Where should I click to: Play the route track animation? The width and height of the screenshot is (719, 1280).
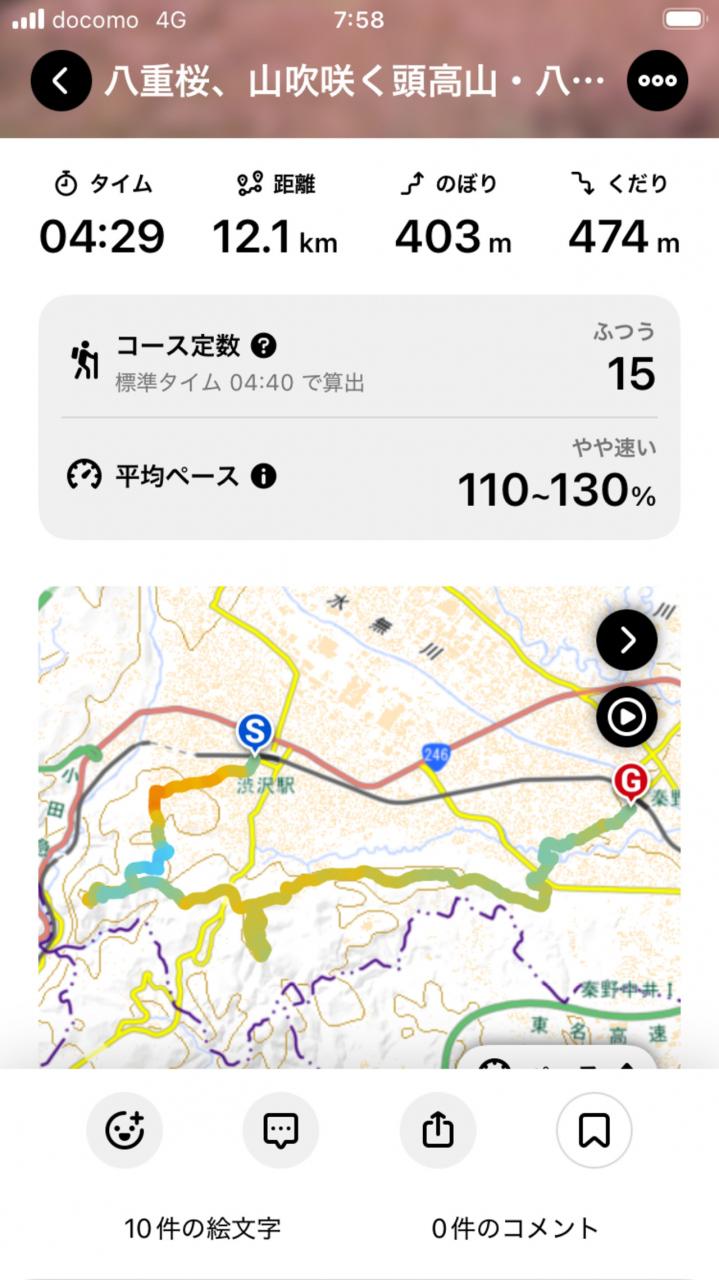point(627,716)
